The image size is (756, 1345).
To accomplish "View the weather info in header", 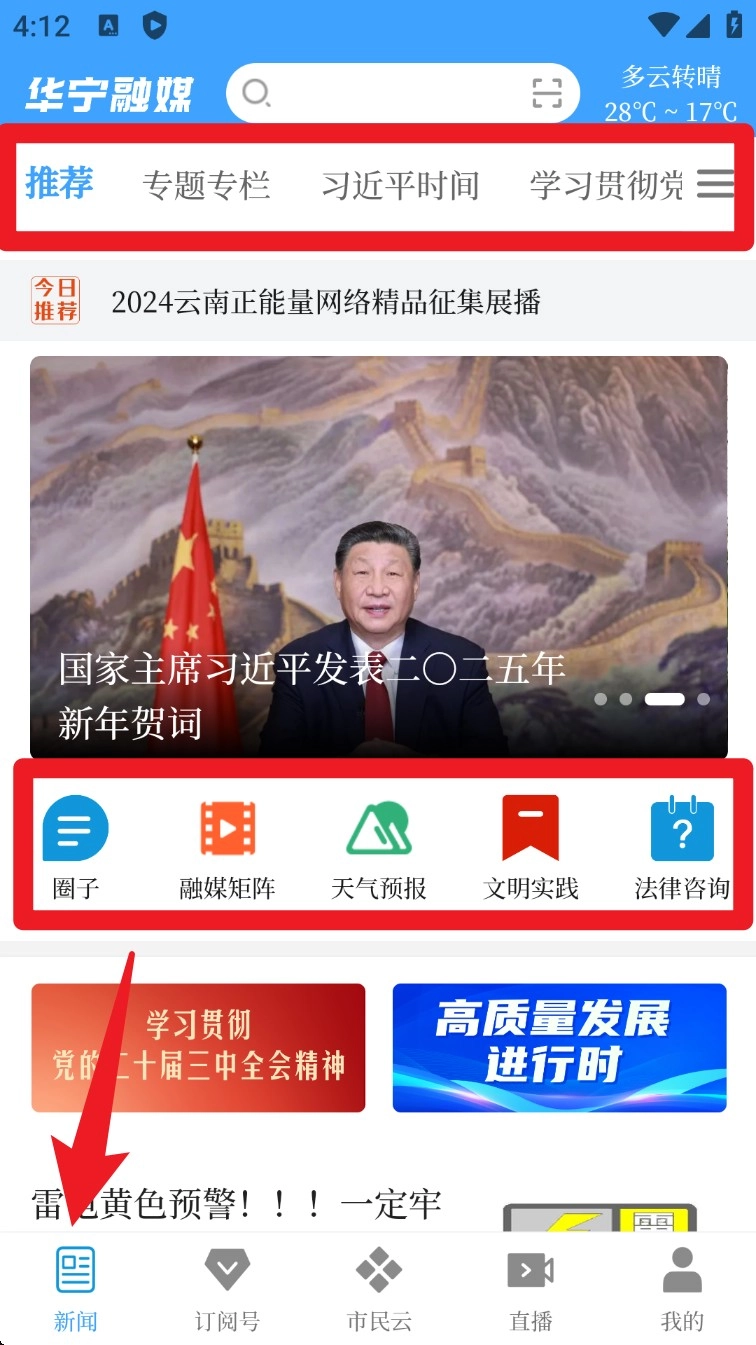I will 670,93.
